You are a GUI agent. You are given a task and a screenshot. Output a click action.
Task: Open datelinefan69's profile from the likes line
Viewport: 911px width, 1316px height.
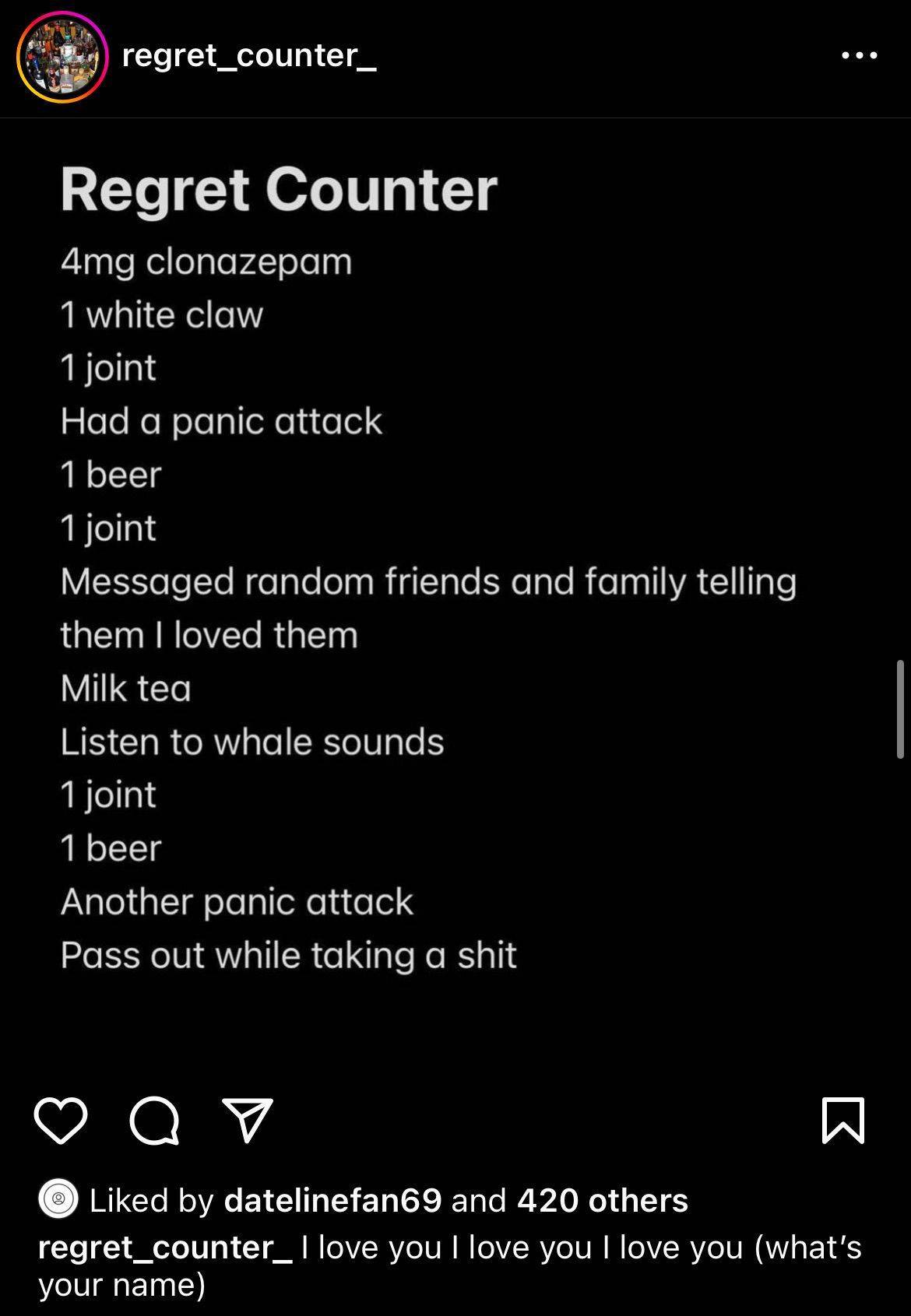[332, 1200]
